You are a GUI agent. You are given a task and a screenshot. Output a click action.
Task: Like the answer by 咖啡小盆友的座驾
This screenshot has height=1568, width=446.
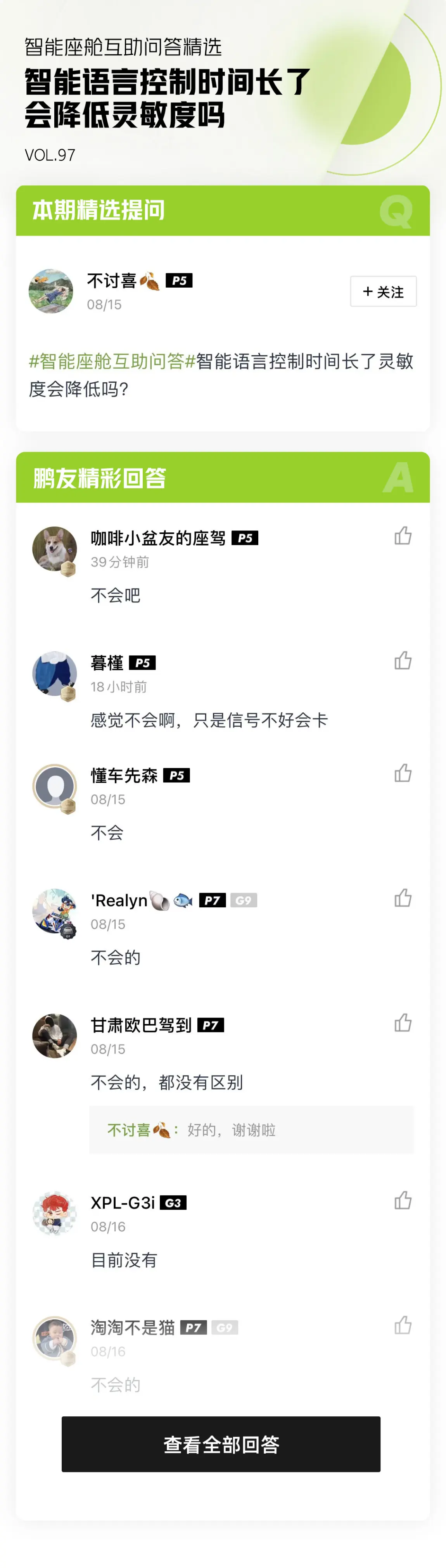coord(403,535)
